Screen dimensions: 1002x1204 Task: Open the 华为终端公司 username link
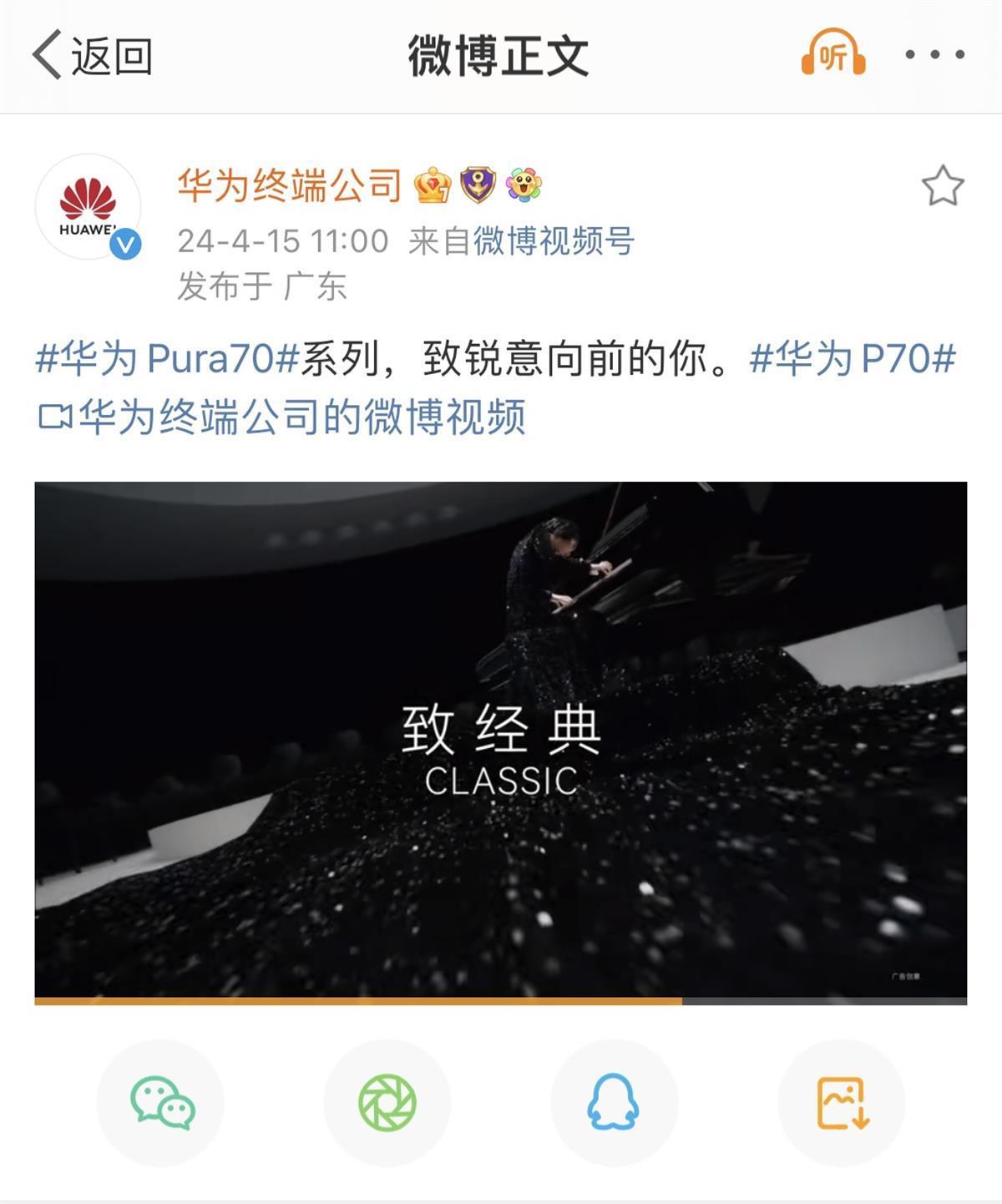289,185
